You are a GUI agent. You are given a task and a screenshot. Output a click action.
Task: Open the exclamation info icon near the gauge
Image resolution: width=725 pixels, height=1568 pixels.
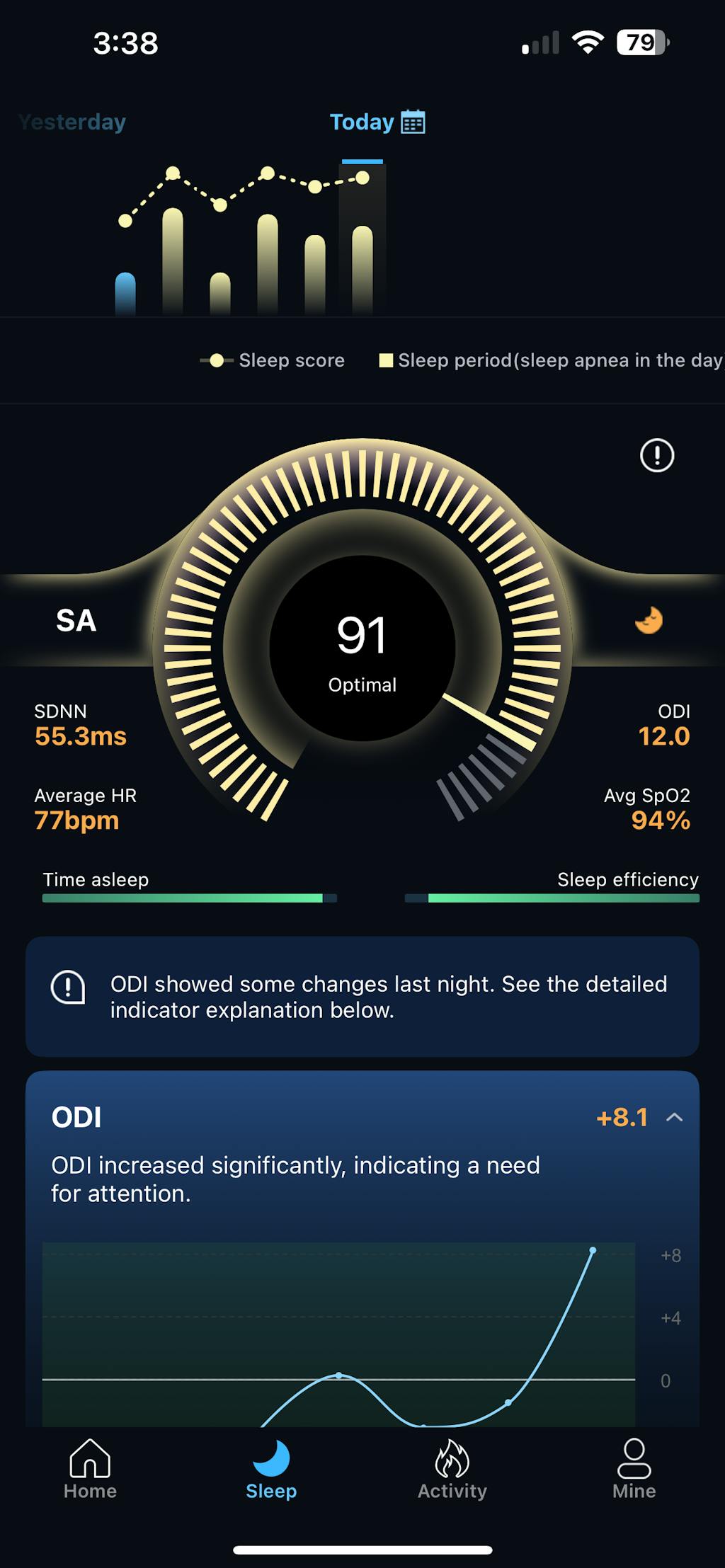click(656, 456)
